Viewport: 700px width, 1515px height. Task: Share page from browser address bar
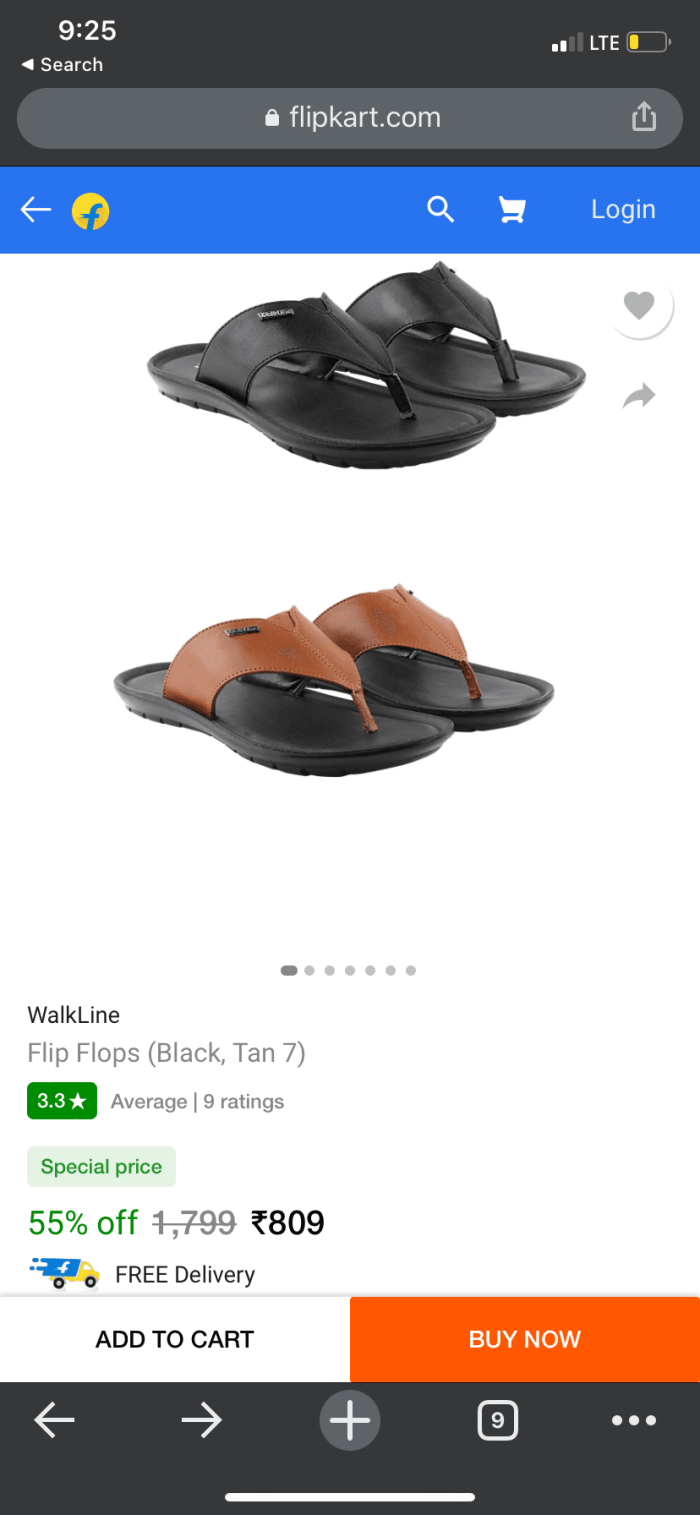pyautogui.click(x=644, y=117)
